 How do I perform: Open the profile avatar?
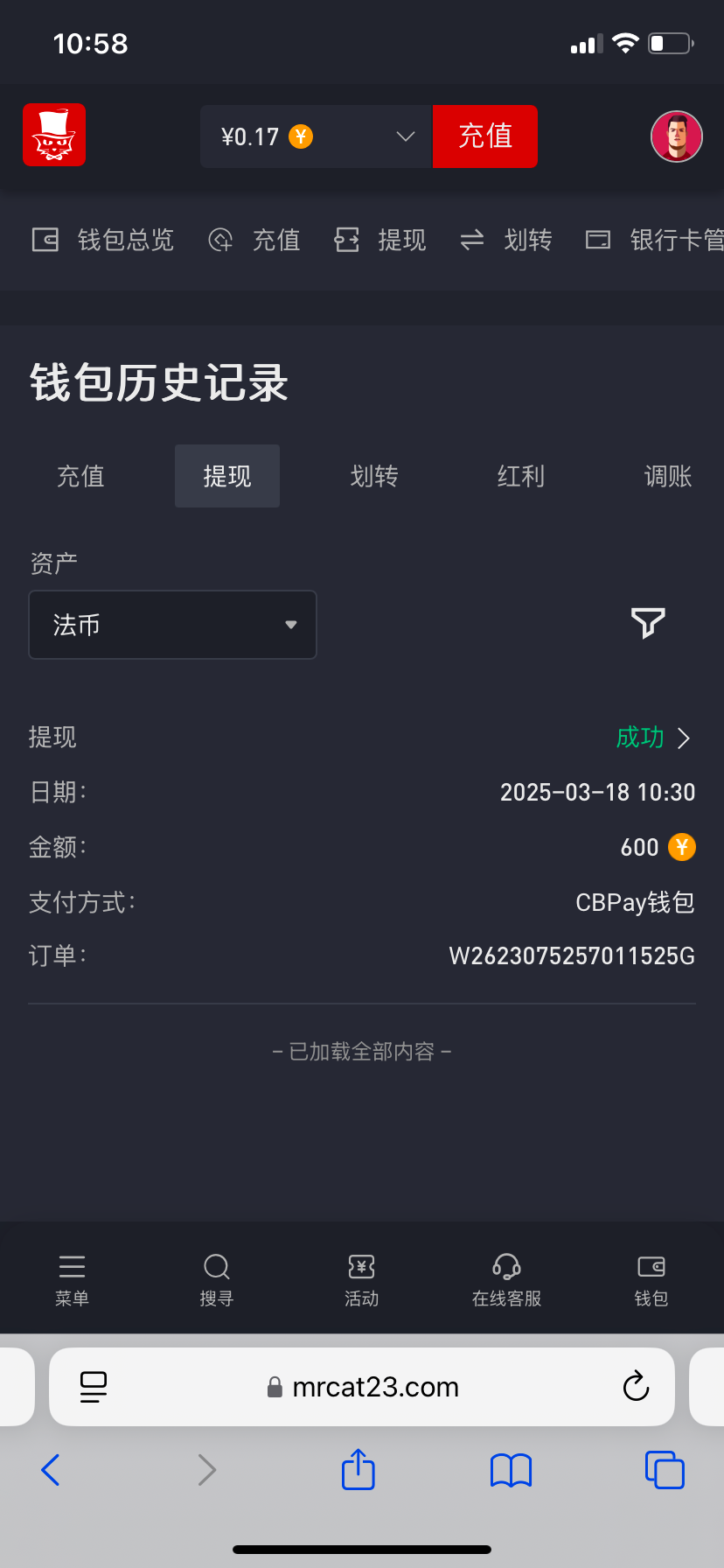(676, 136)
